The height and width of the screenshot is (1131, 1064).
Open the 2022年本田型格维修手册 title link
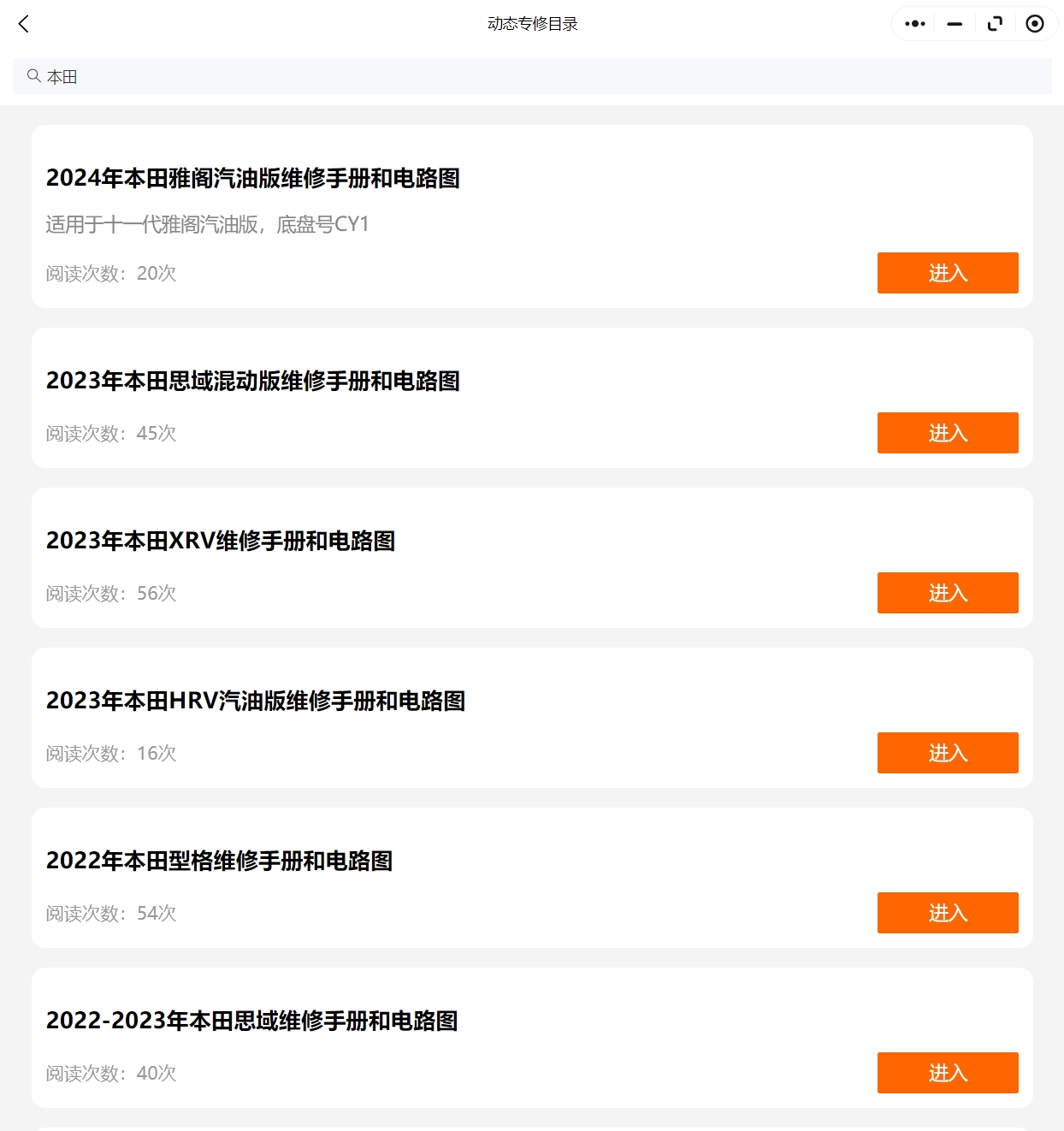tap(220, 862)
